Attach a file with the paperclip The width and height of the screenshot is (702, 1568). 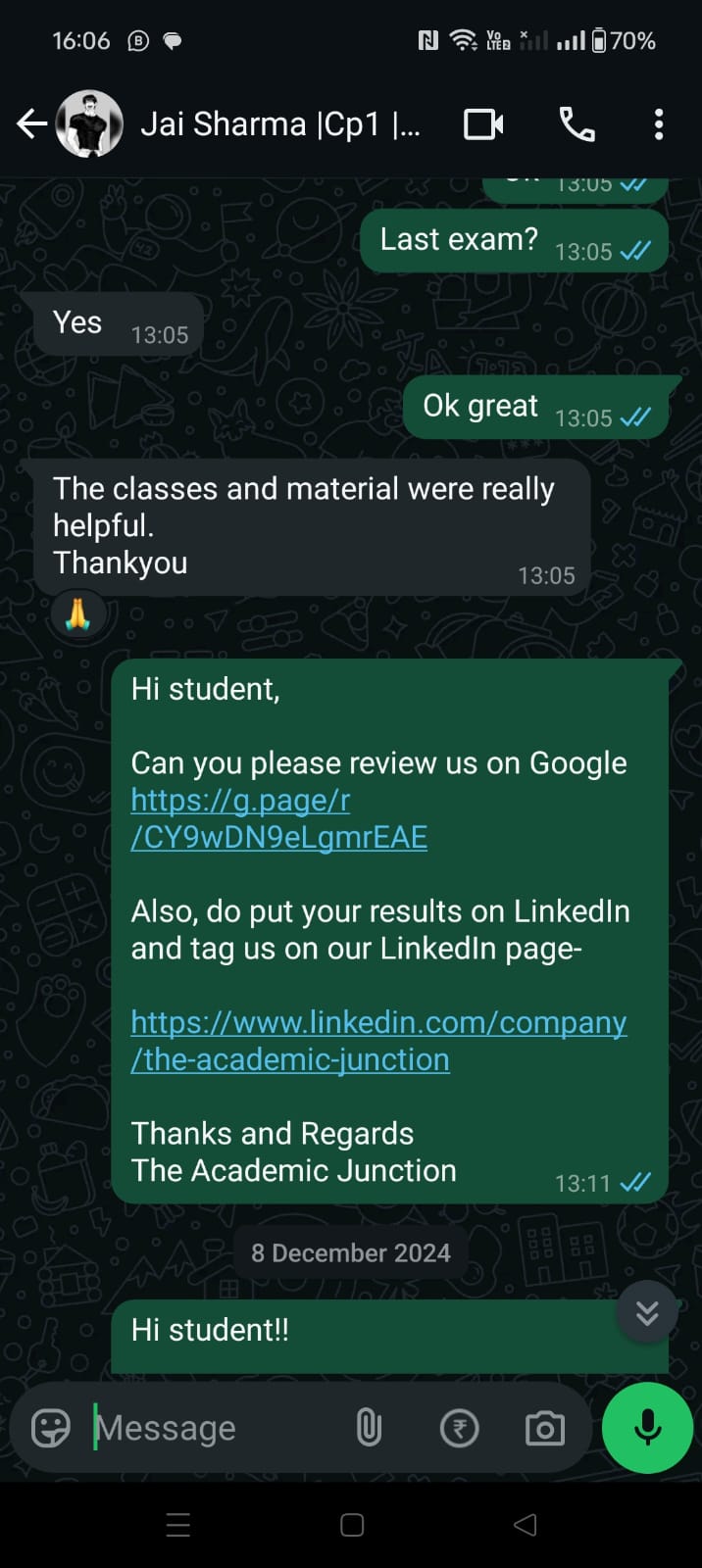[x=369, y=1428]
